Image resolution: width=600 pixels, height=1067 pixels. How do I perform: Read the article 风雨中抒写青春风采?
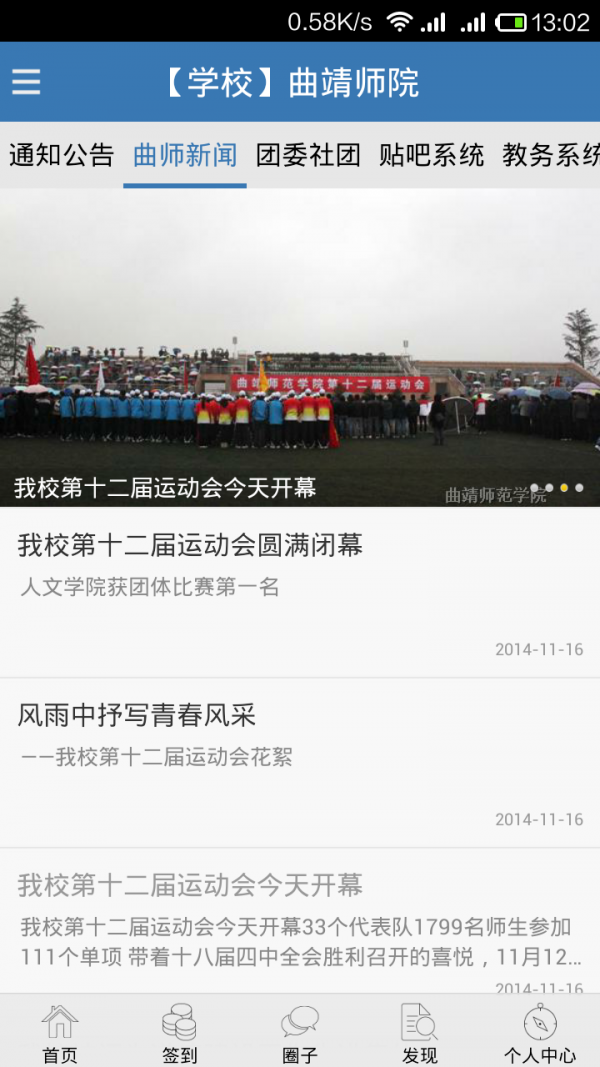click(x=300, y=762)
